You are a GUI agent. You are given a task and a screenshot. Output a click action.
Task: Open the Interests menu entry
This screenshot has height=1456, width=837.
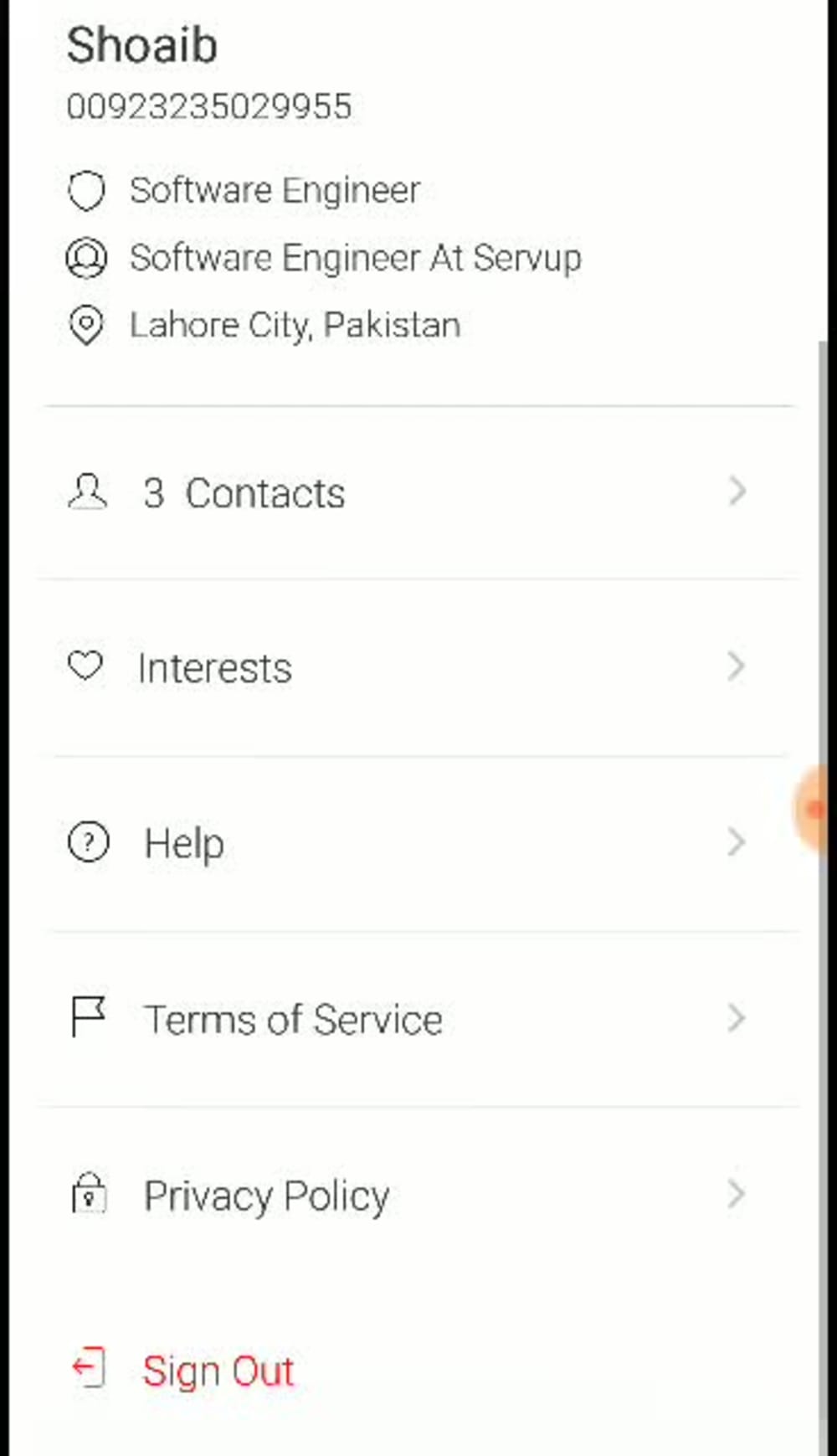(x=214, y=666)
